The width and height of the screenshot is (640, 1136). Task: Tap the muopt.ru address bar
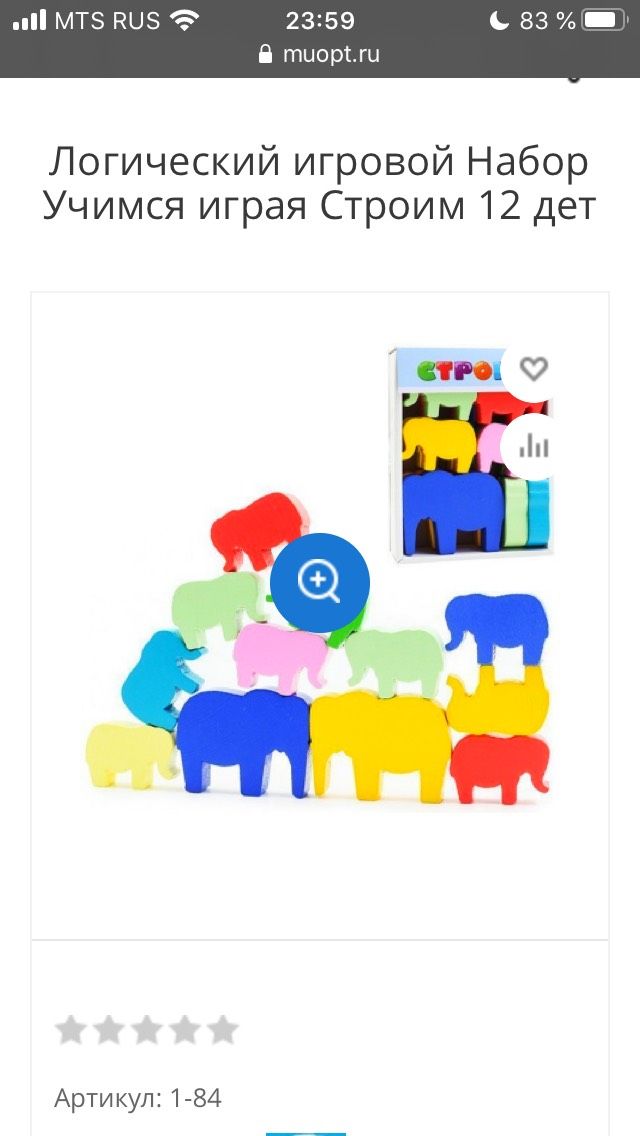320,54
